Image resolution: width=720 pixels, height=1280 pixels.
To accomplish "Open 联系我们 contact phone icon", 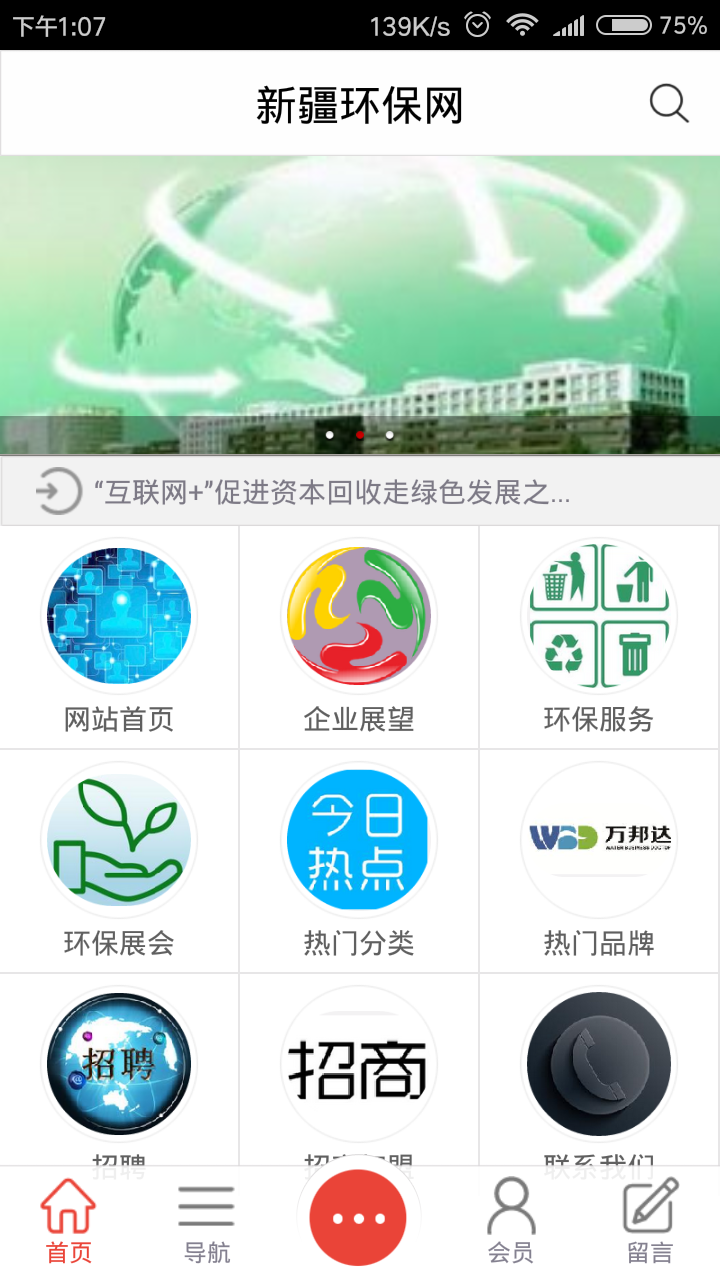I will (x=598, y=1063).
